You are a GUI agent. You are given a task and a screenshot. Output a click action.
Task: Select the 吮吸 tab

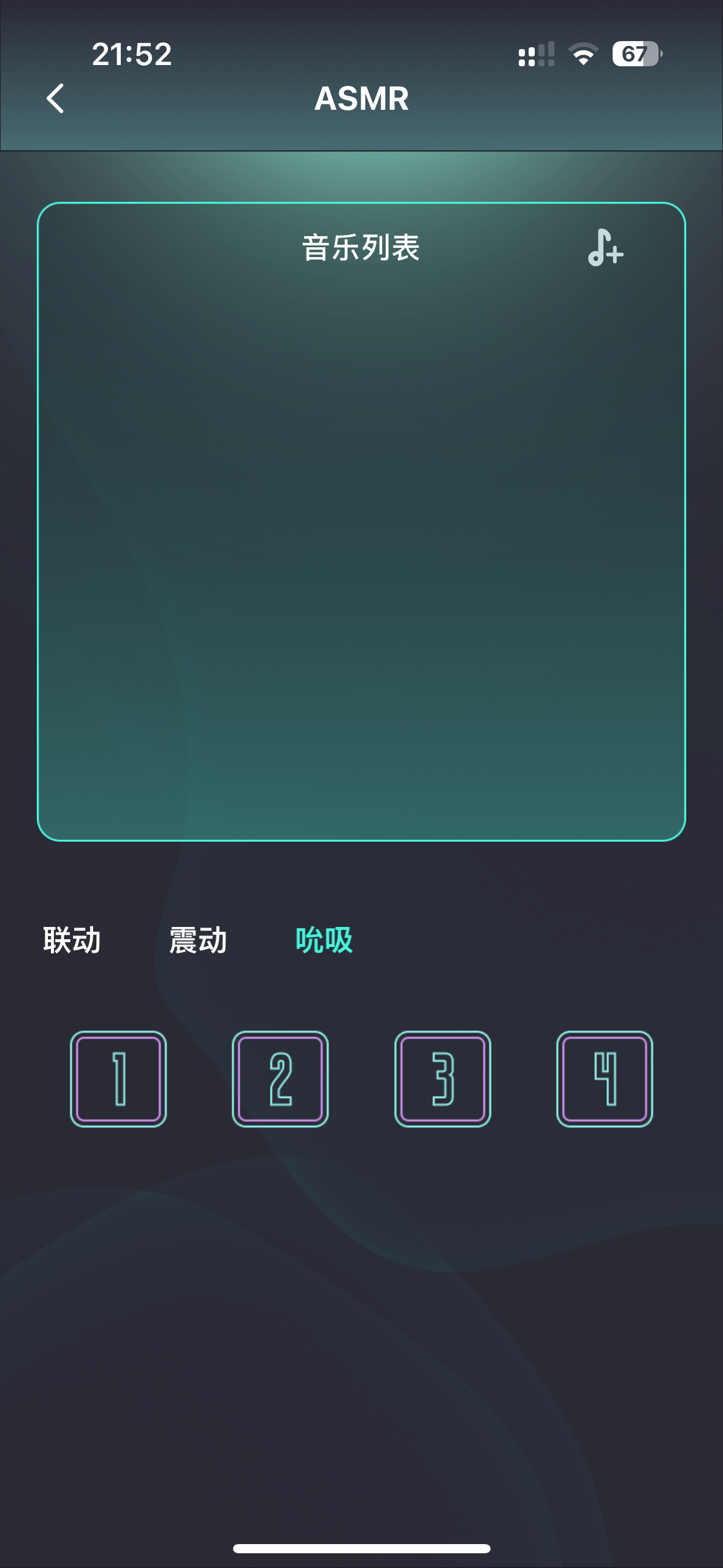[324, 940]
